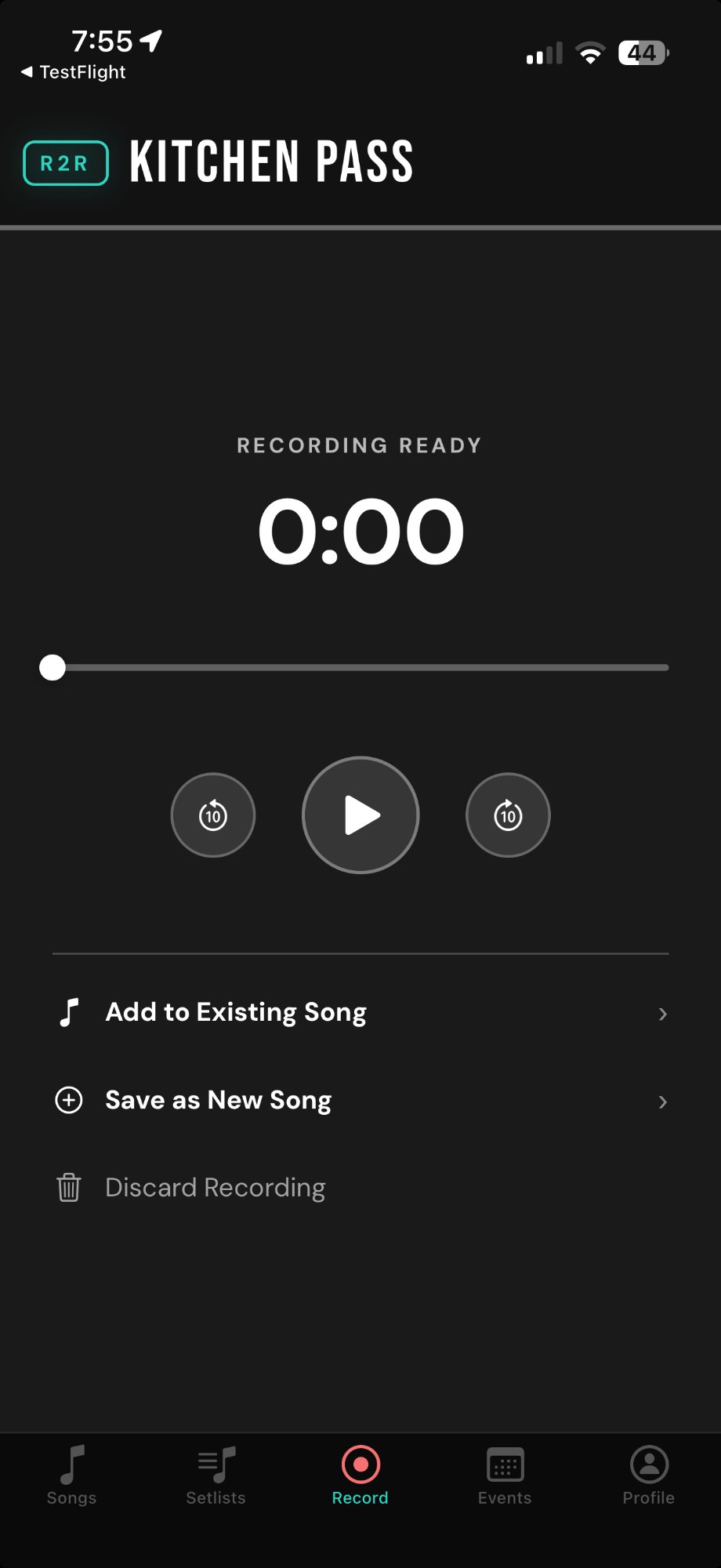
Task: Tap the R2R badge near the title
Action: 65,162
